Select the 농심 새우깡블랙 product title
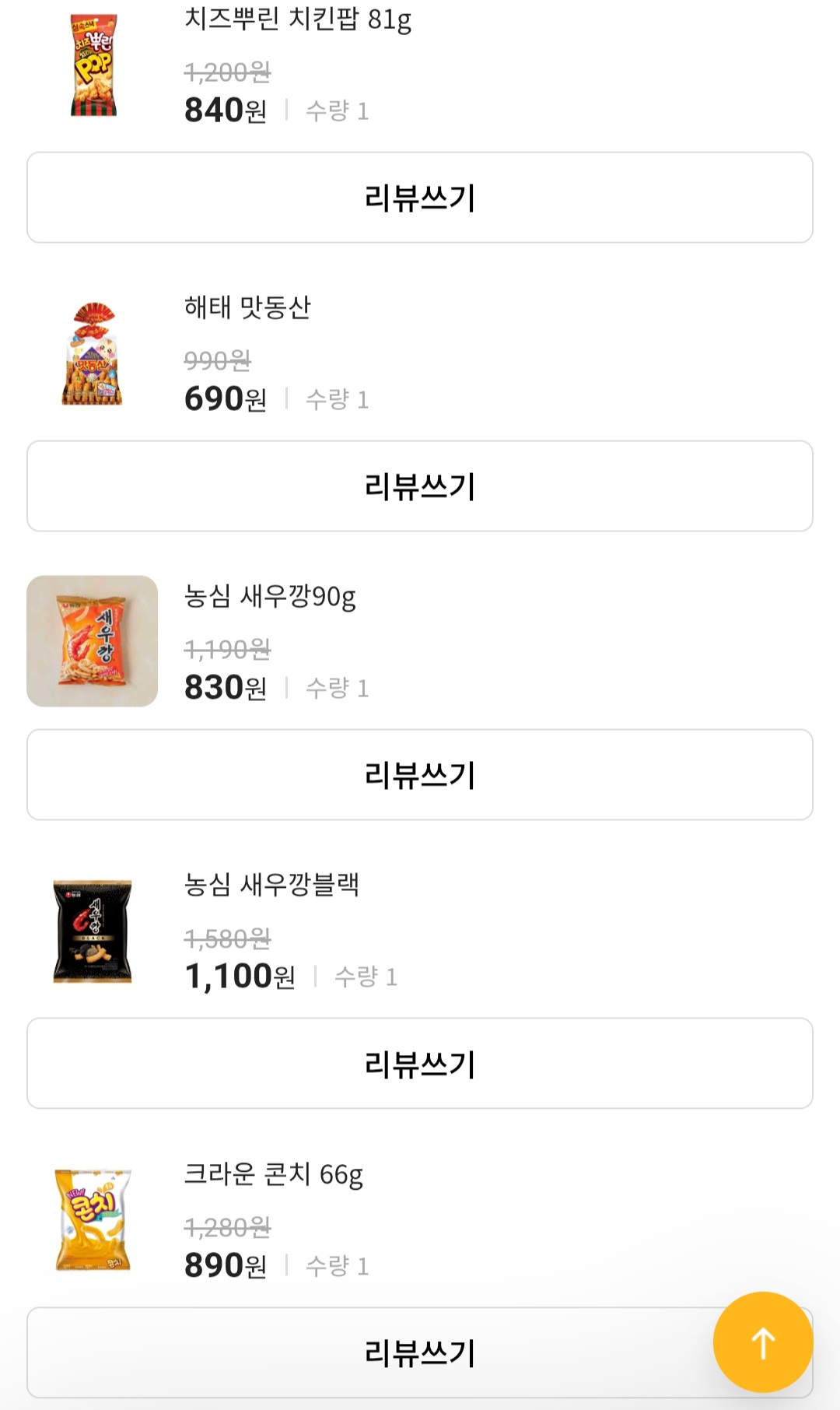The width and height of the screenshot is (840, 1410). [272, 886]
